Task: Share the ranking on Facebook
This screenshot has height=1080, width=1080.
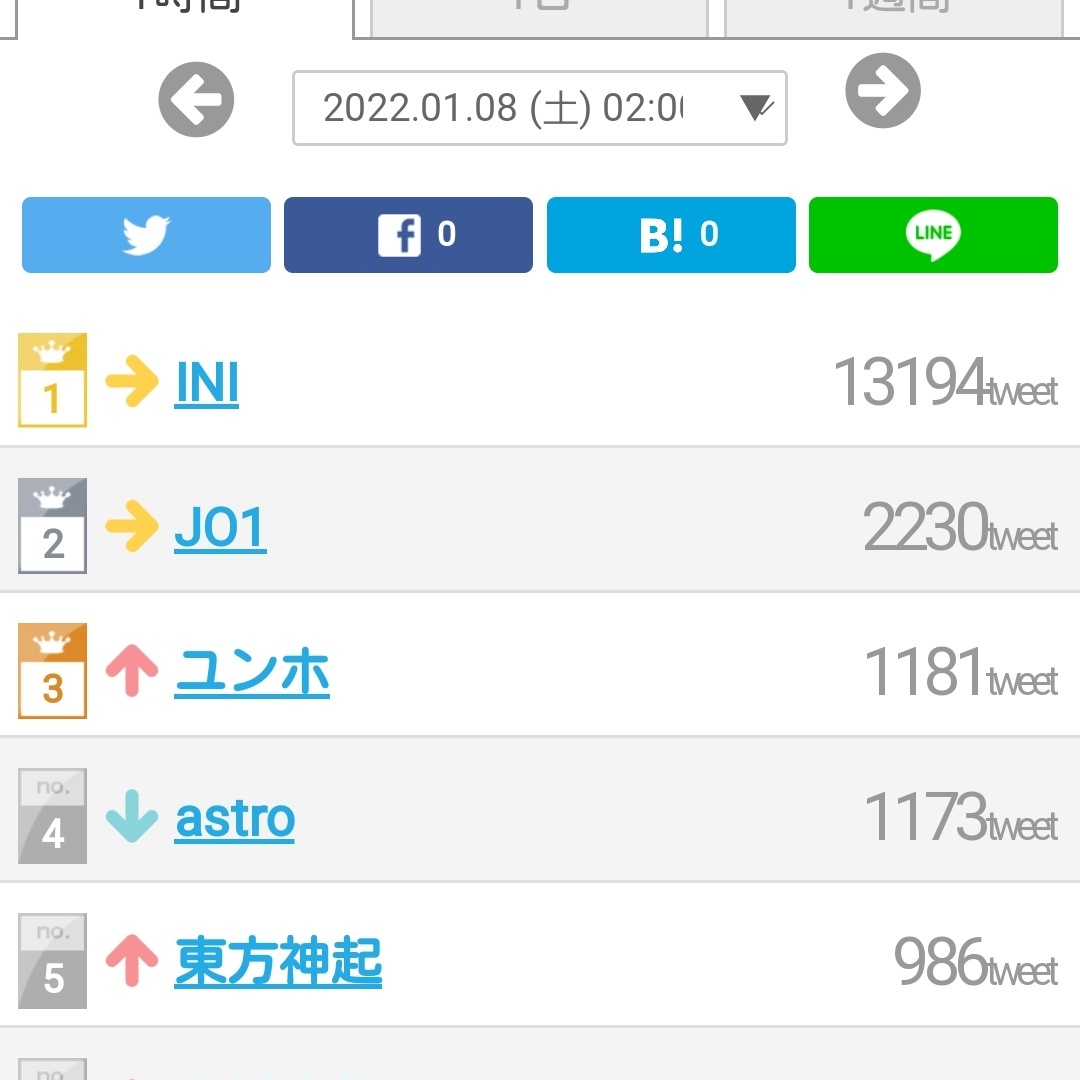Action: point(408,235)
